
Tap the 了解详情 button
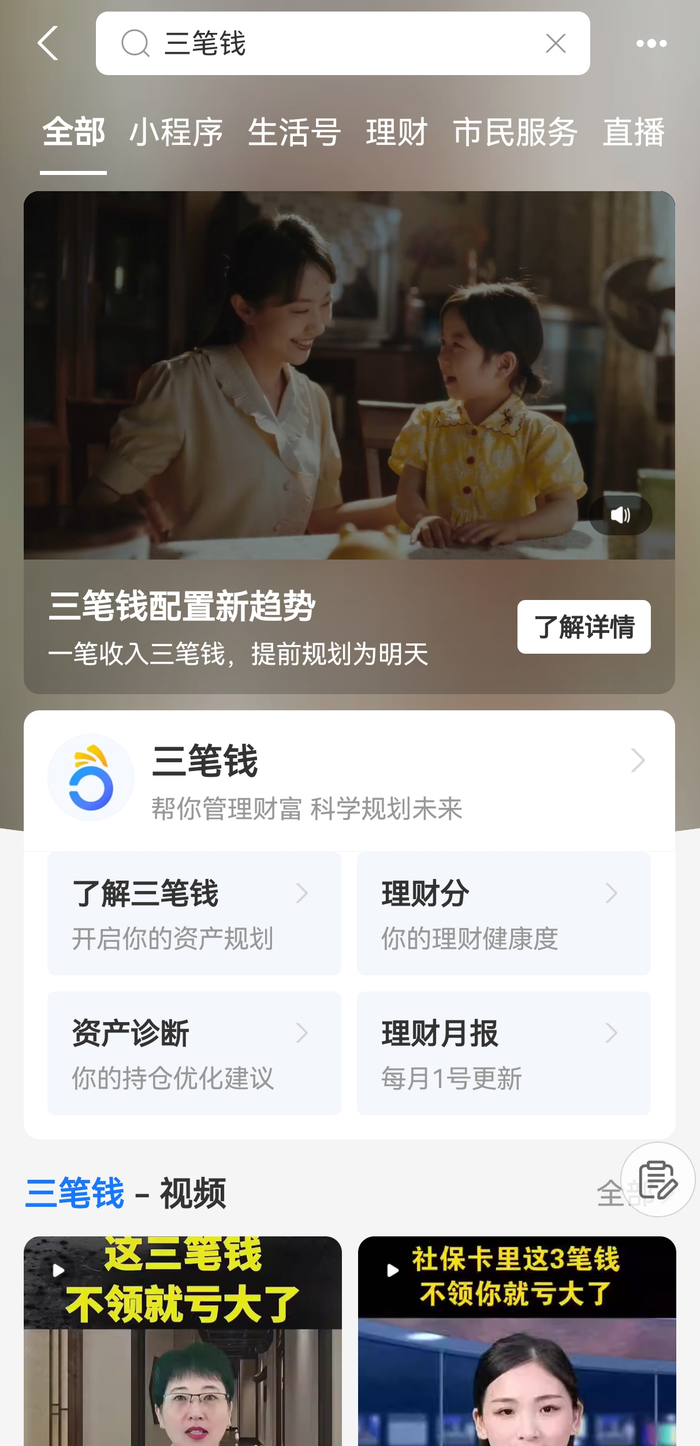pos(584,627)
